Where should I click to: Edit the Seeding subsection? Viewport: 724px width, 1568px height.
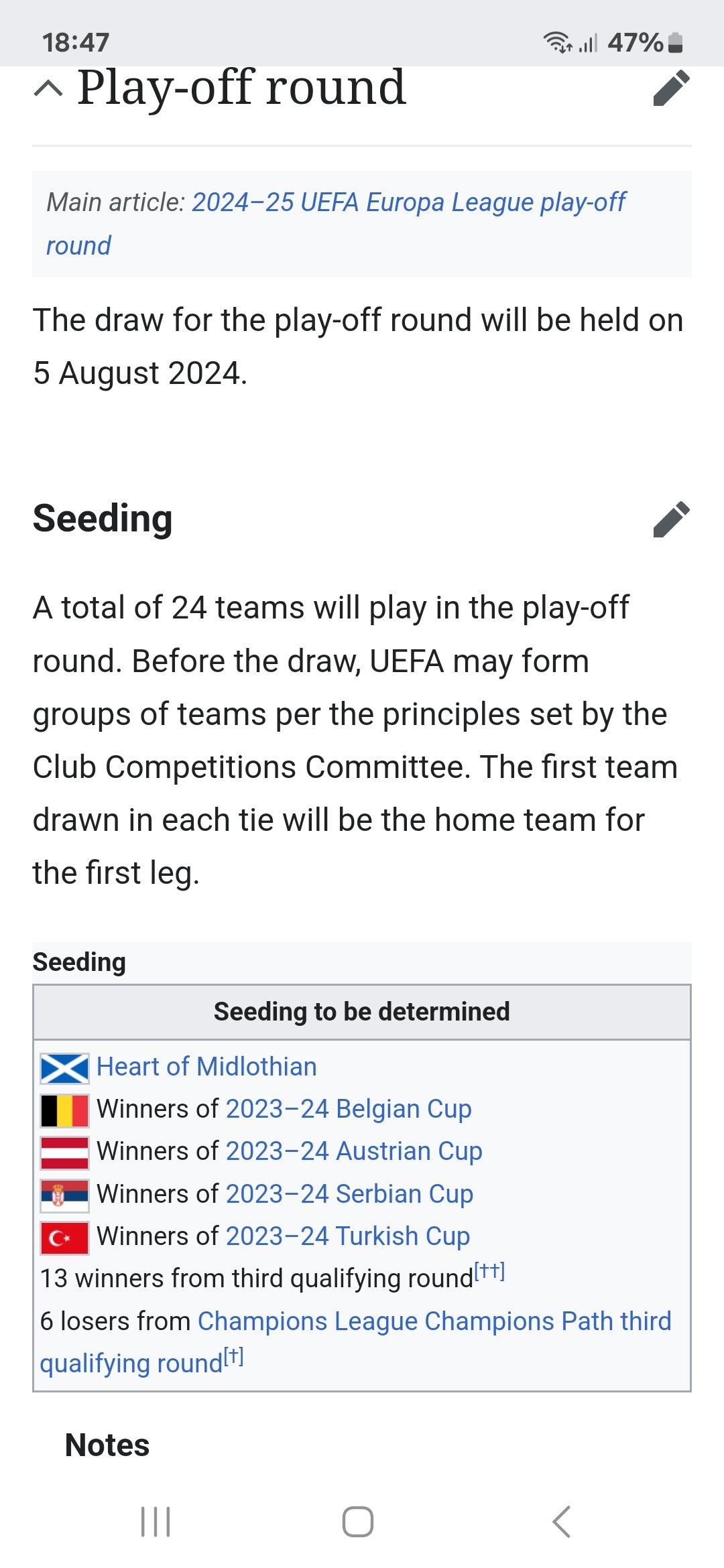[671, 519]
